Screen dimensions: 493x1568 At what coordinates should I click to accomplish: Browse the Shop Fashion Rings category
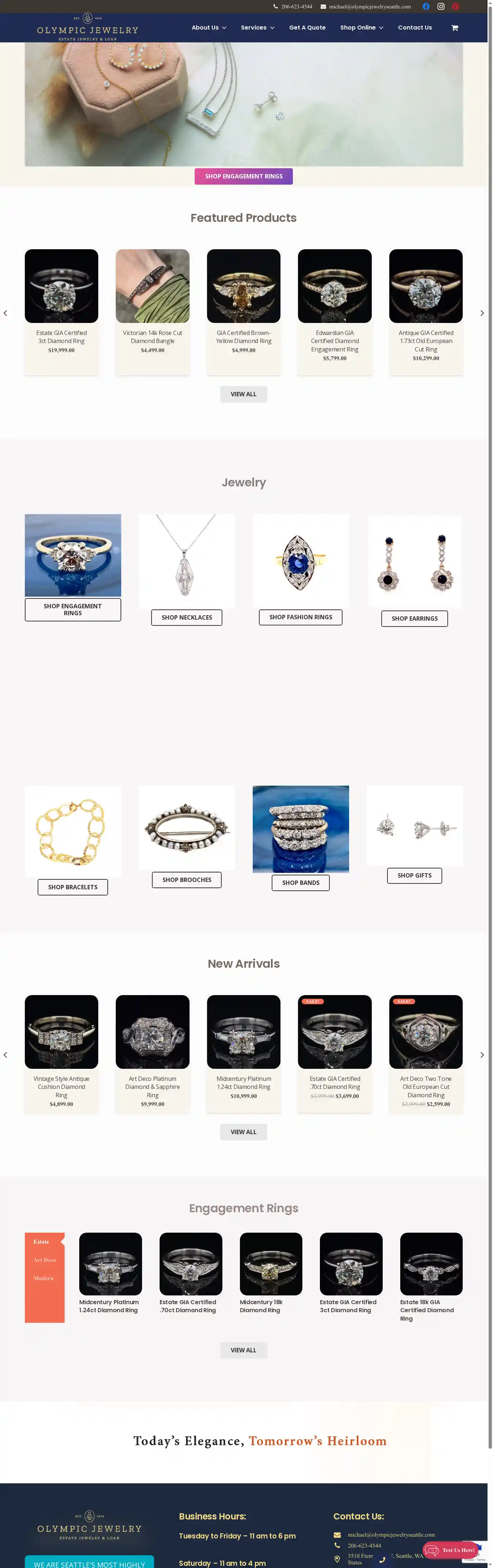tap(301, 617)
